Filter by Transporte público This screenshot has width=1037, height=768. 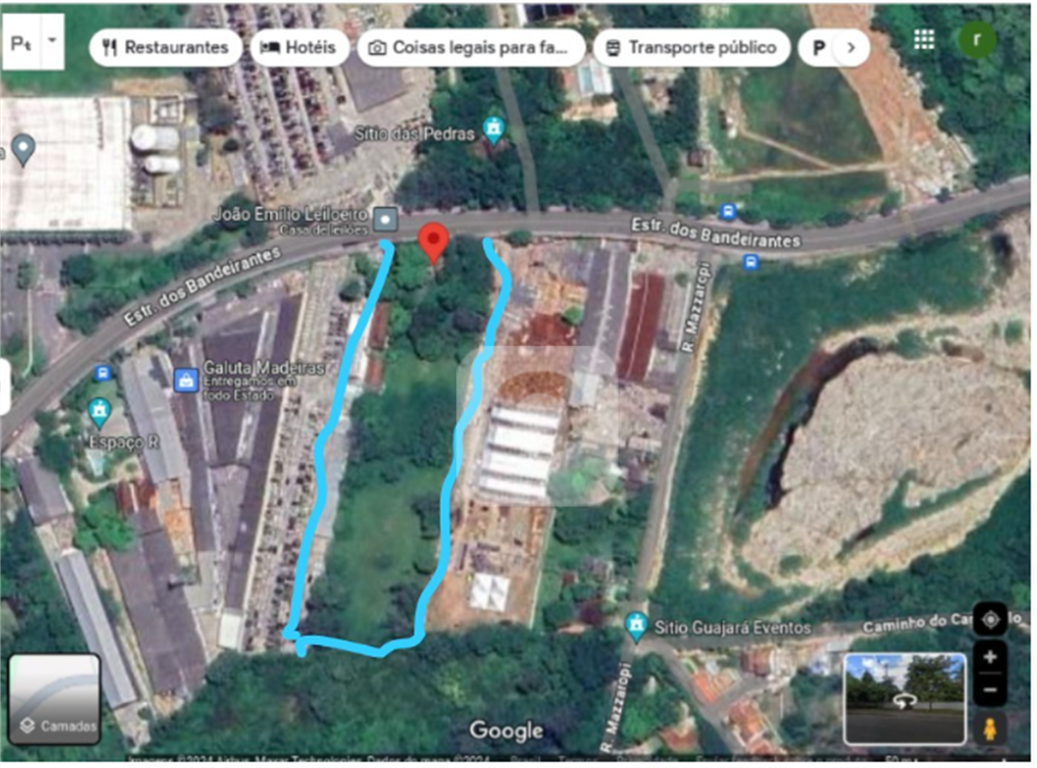click(x=691, y=47)
